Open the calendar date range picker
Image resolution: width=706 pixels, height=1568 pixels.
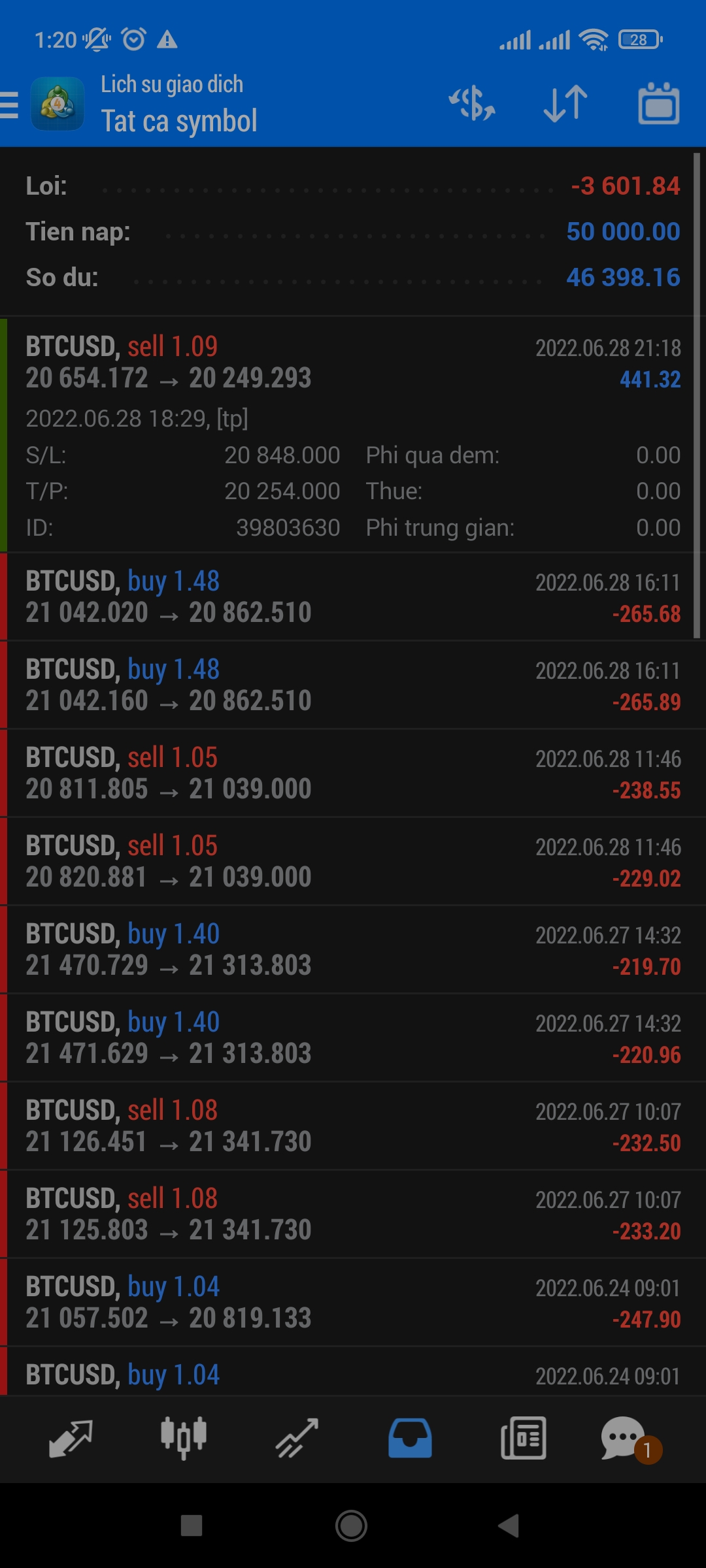(x=658, y=104)
